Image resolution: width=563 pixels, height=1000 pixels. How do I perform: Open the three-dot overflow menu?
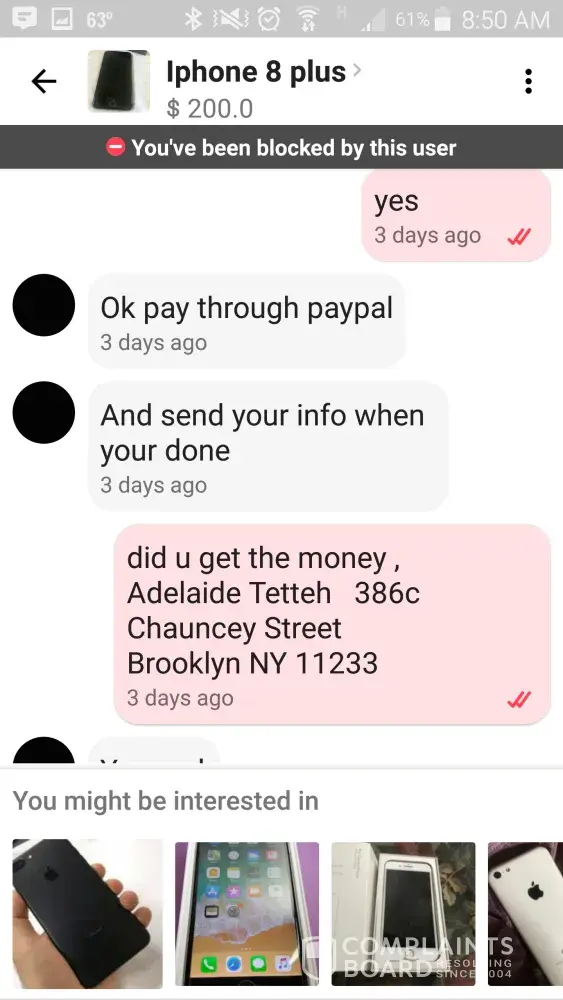pyautogui.click(x=528, y=82)
